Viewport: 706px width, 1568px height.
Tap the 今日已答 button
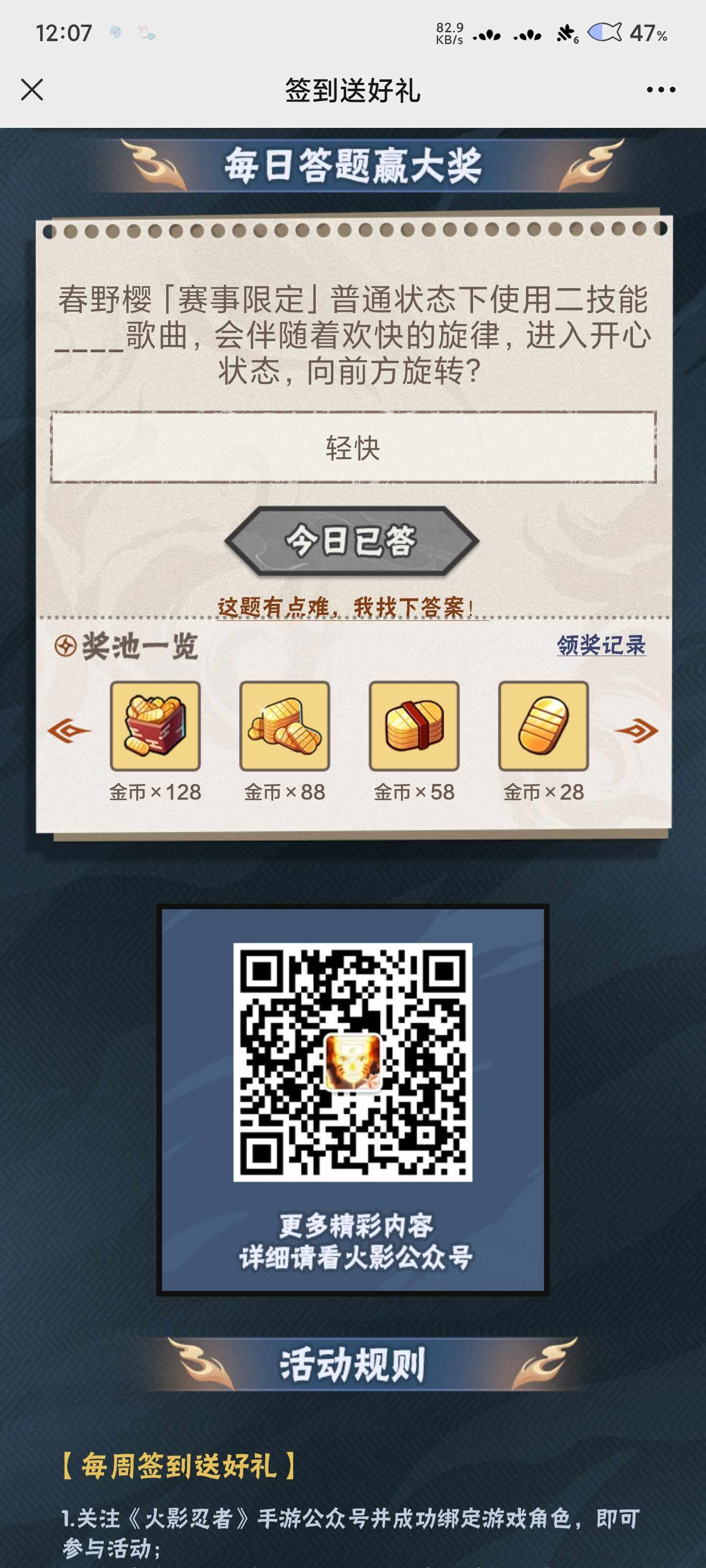point(352,540)
